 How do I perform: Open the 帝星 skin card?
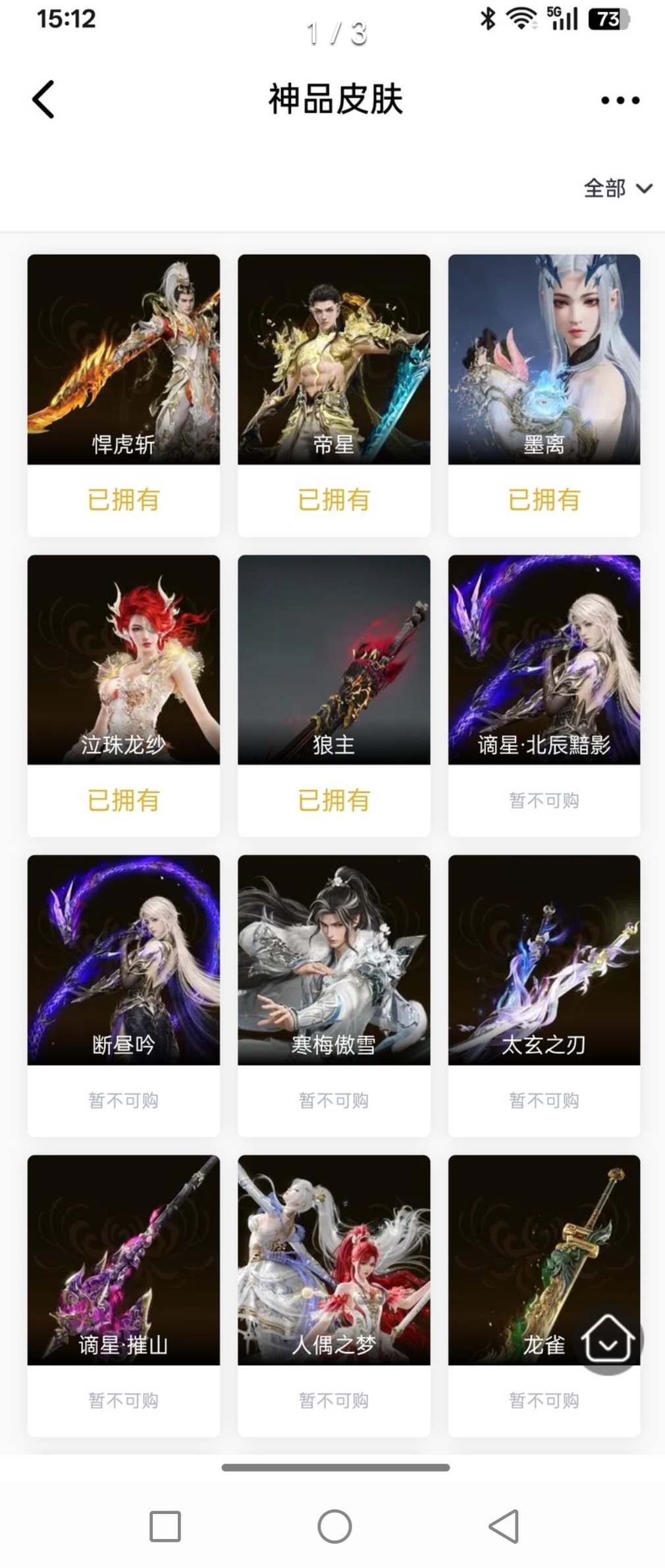pyautogui.click(x=334, y=360)
